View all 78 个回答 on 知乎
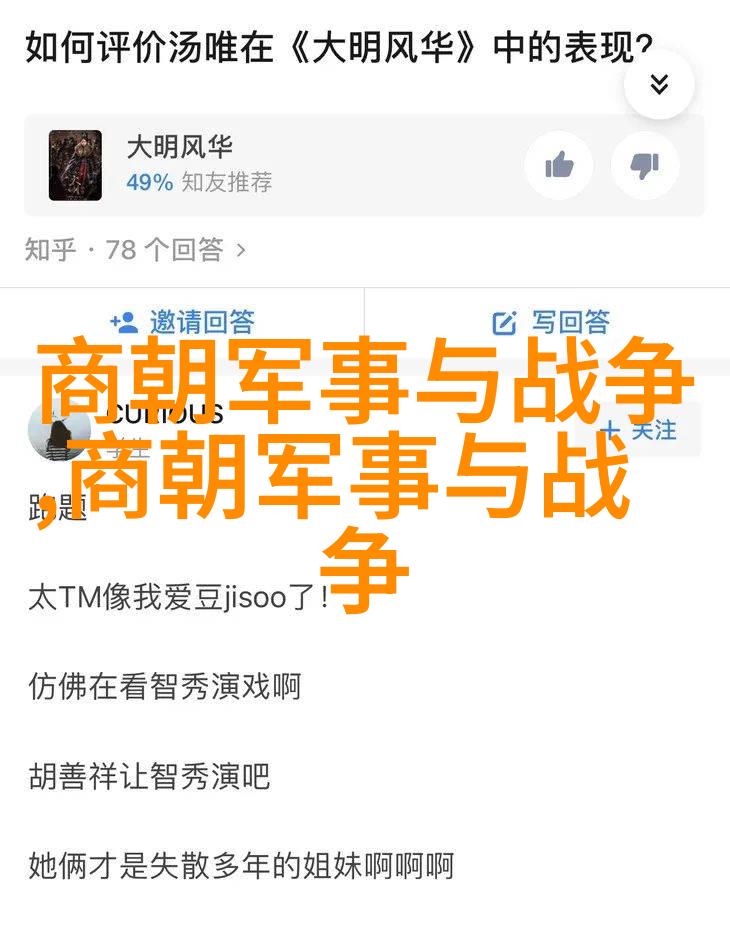730x928 pixels. (x=136, y=249)
